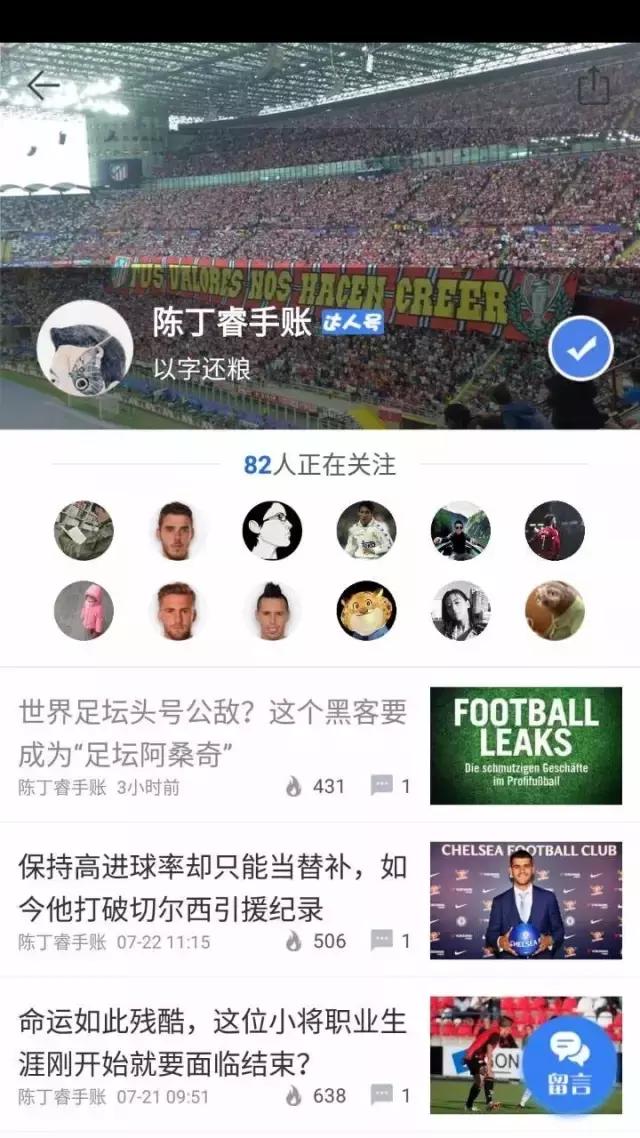Image resolution: width=640 pixels, height=1138 pixels.
Task: View follower with the black-and-white sketch avatar
Action: [272, 530]
